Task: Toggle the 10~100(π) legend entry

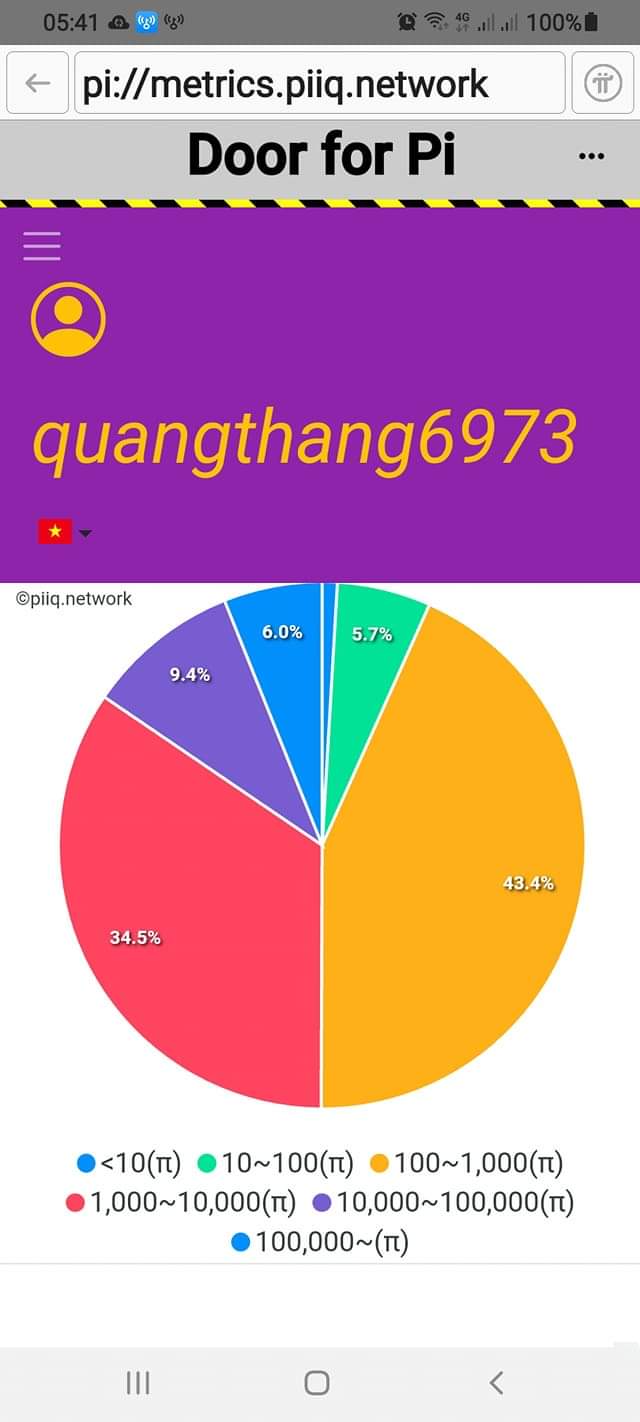Action: pyautogui.click(x=276, y=1163)
